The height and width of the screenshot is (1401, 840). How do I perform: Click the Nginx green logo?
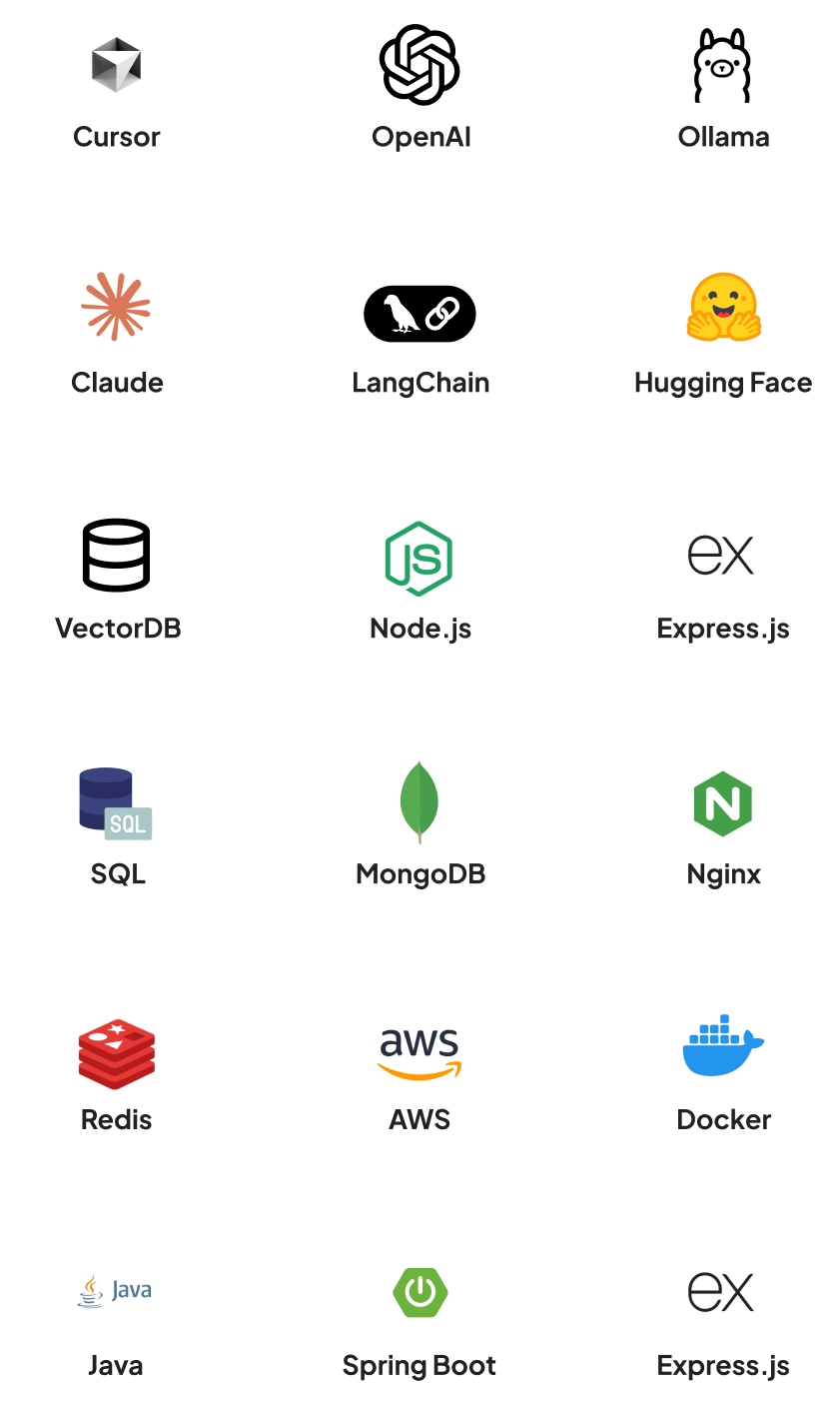click(722, 801)
